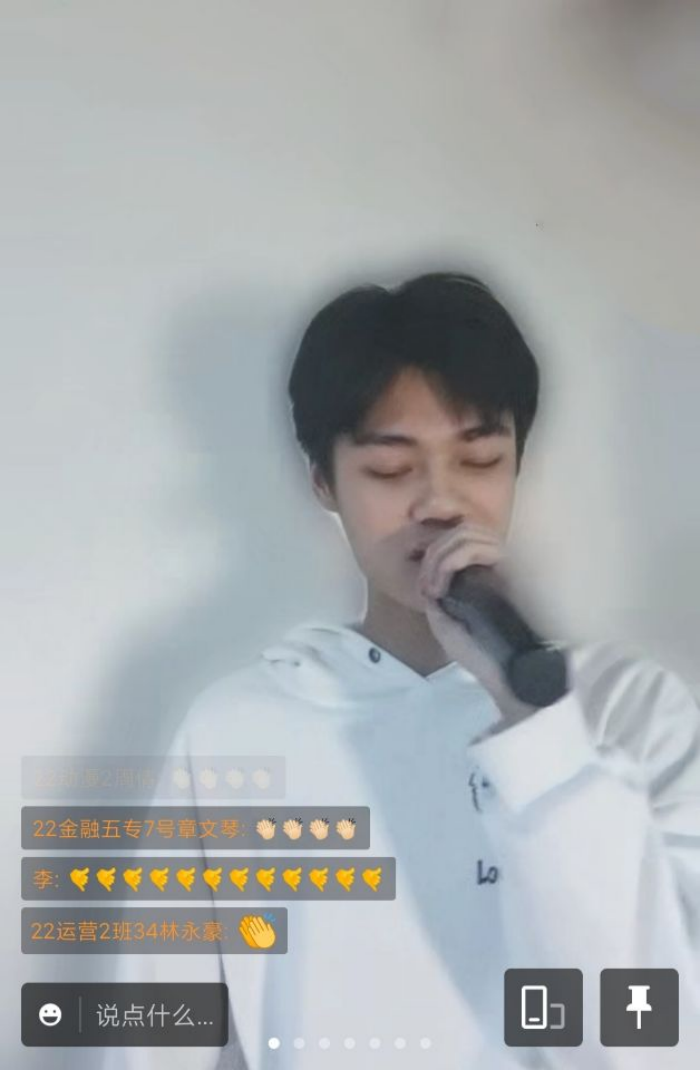The width and height of the screenshot is (700, 1070).
Task: Open the emoji picker smiley
Action: click(x=50, y=1016)
